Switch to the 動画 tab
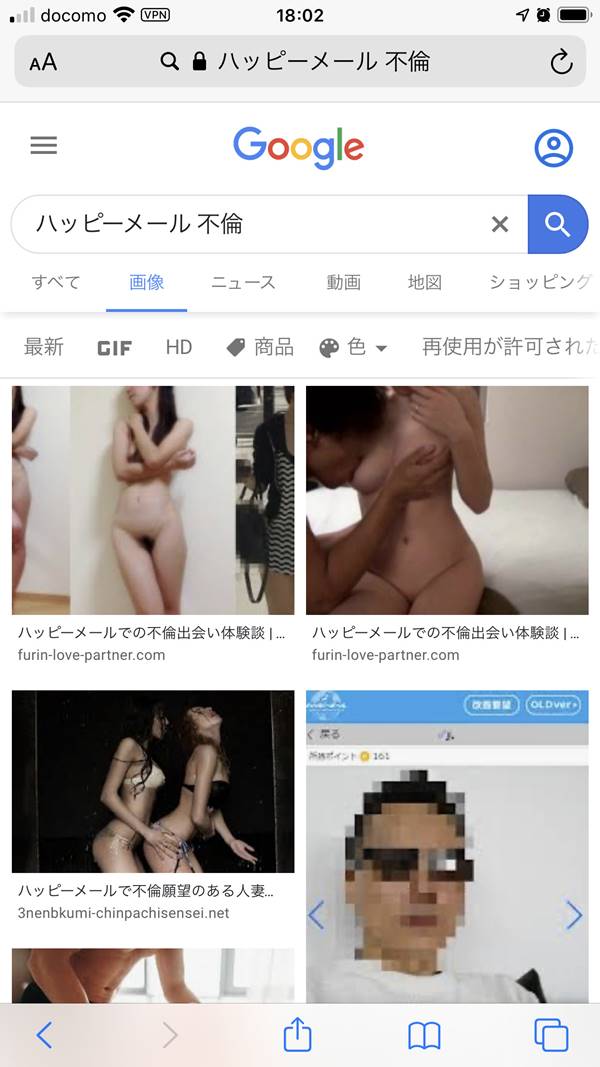The image size is (600, 1067). point(343,282)
